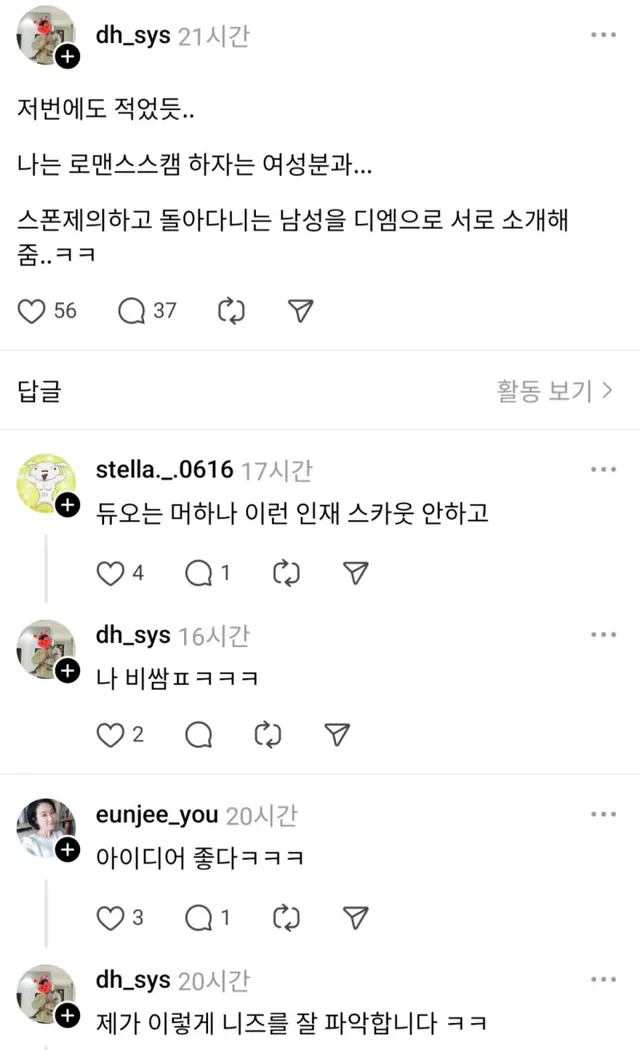Repost the '나 비쌈' reply
640x1050 pixels.
click(x=268, y=735)
